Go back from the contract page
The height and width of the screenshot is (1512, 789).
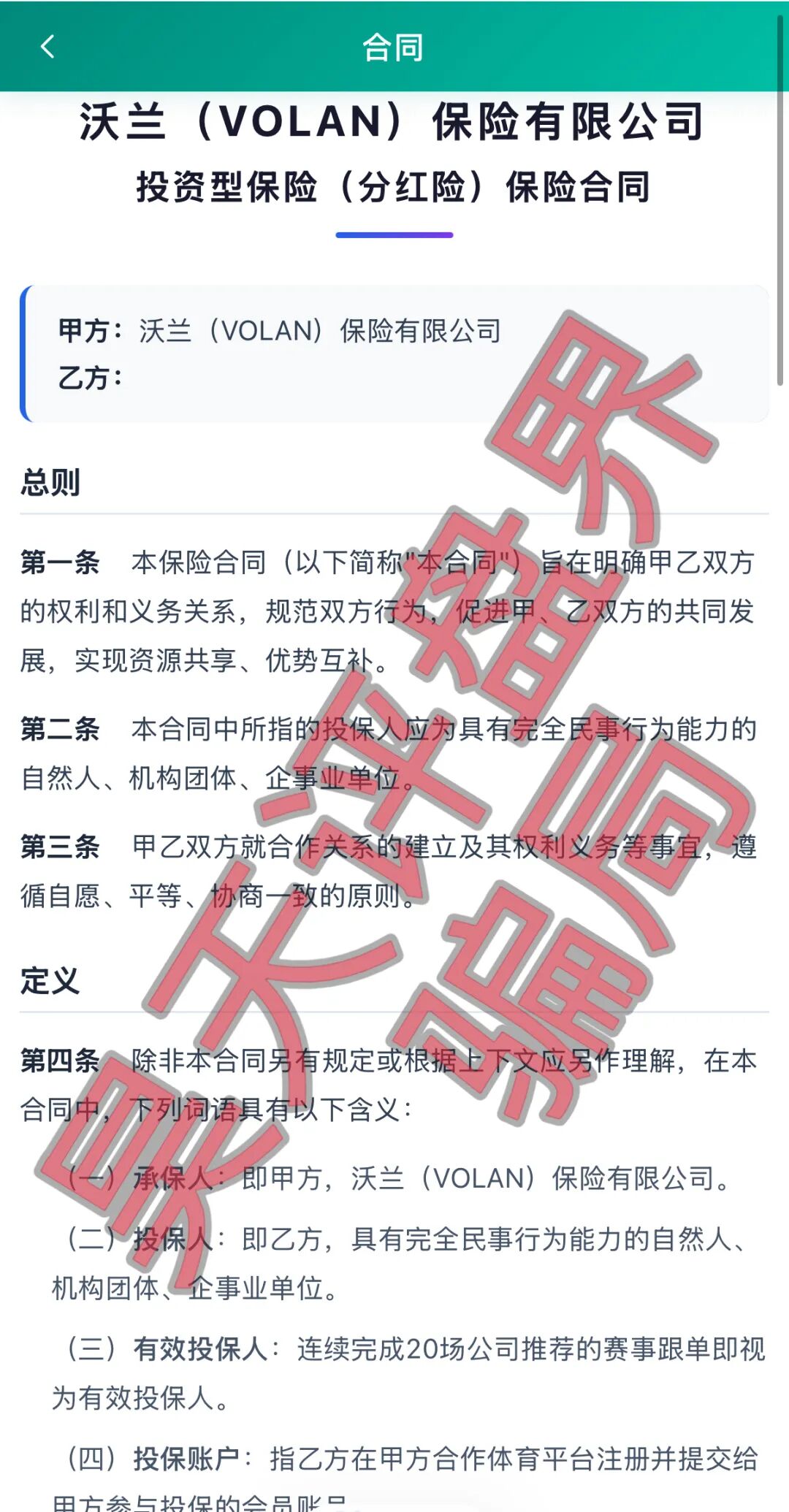click(47, 47)
